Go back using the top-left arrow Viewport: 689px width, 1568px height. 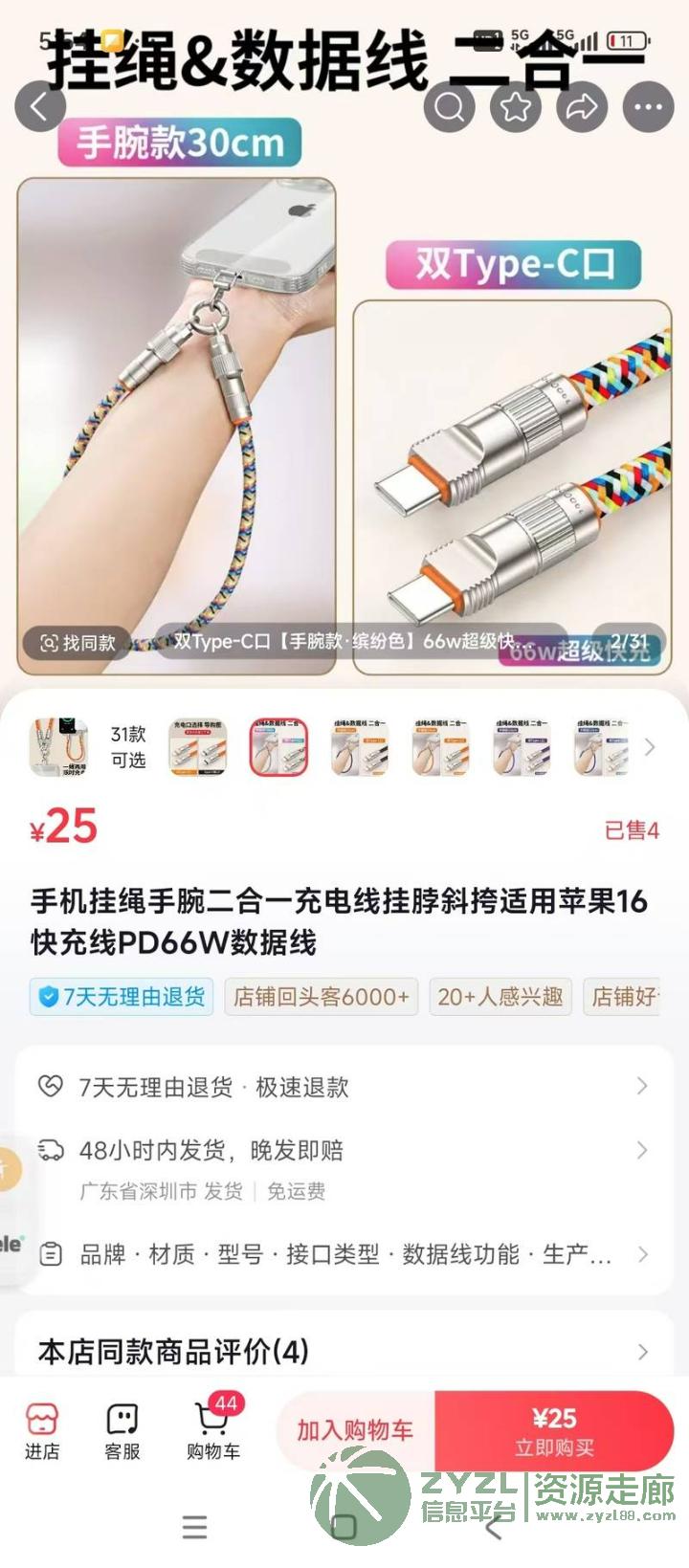[40, 106]
